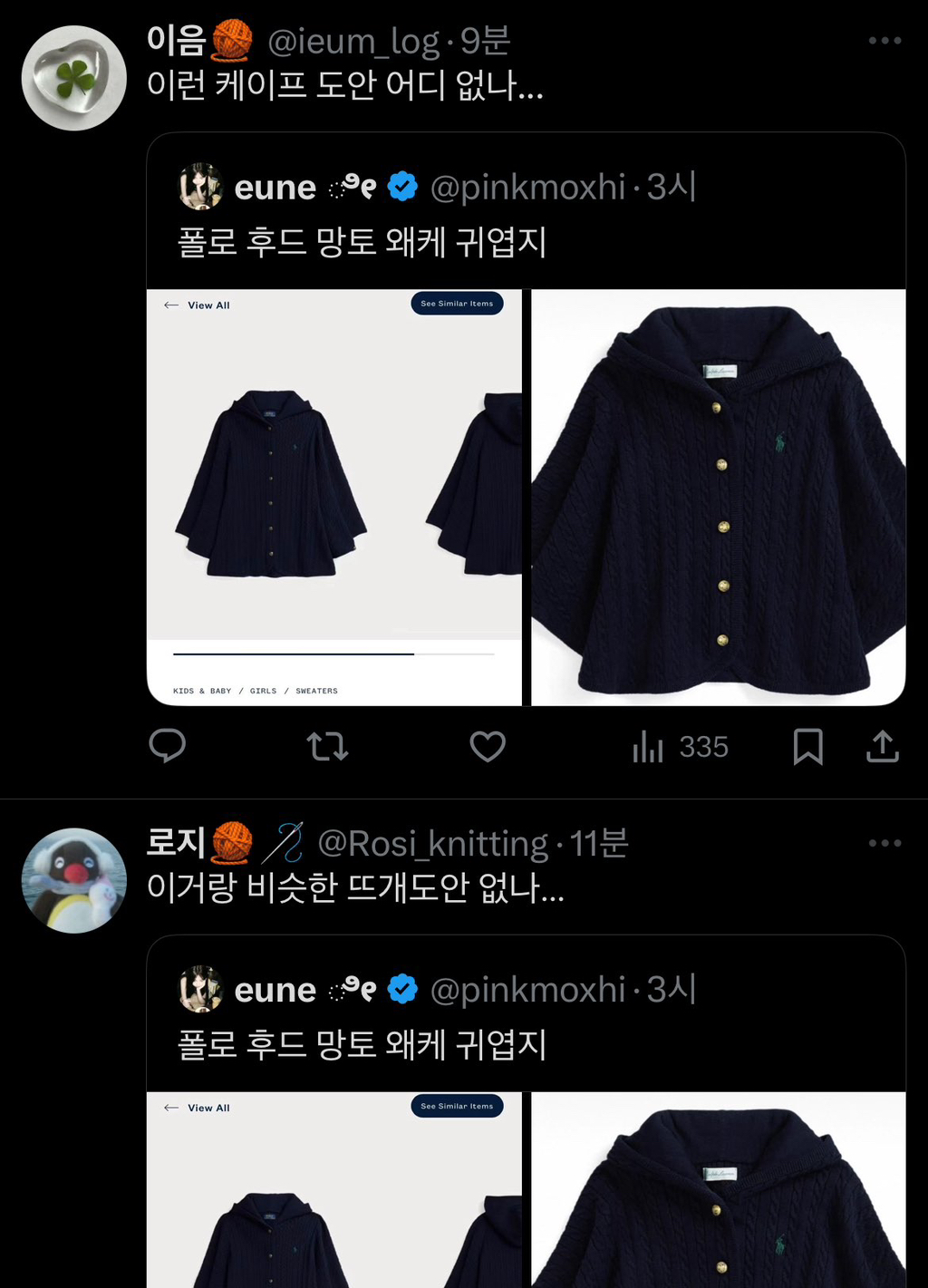Click the See Similar Items button in the product image
Viewport: 928px width, 1288px height.
coord(458,304)
